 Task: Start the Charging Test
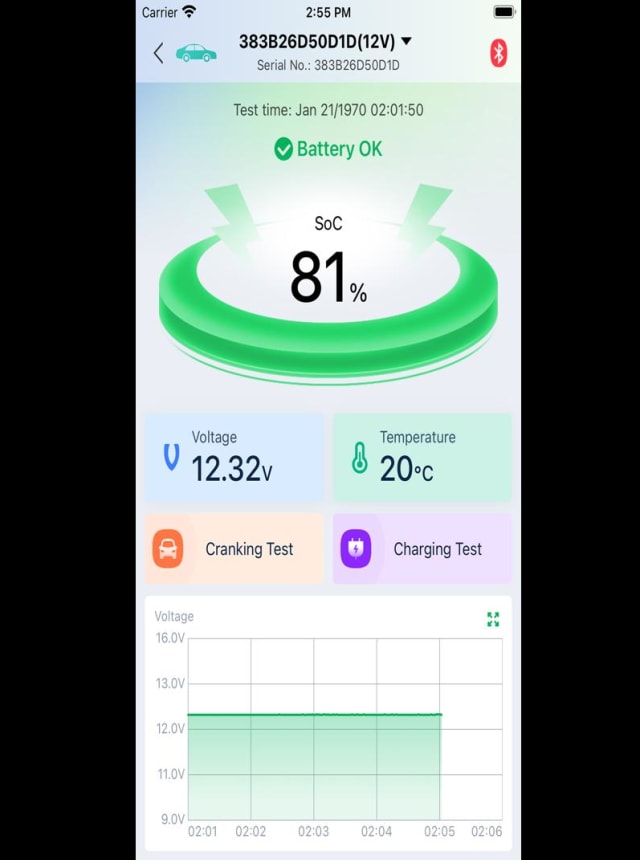tap(422, 549)
